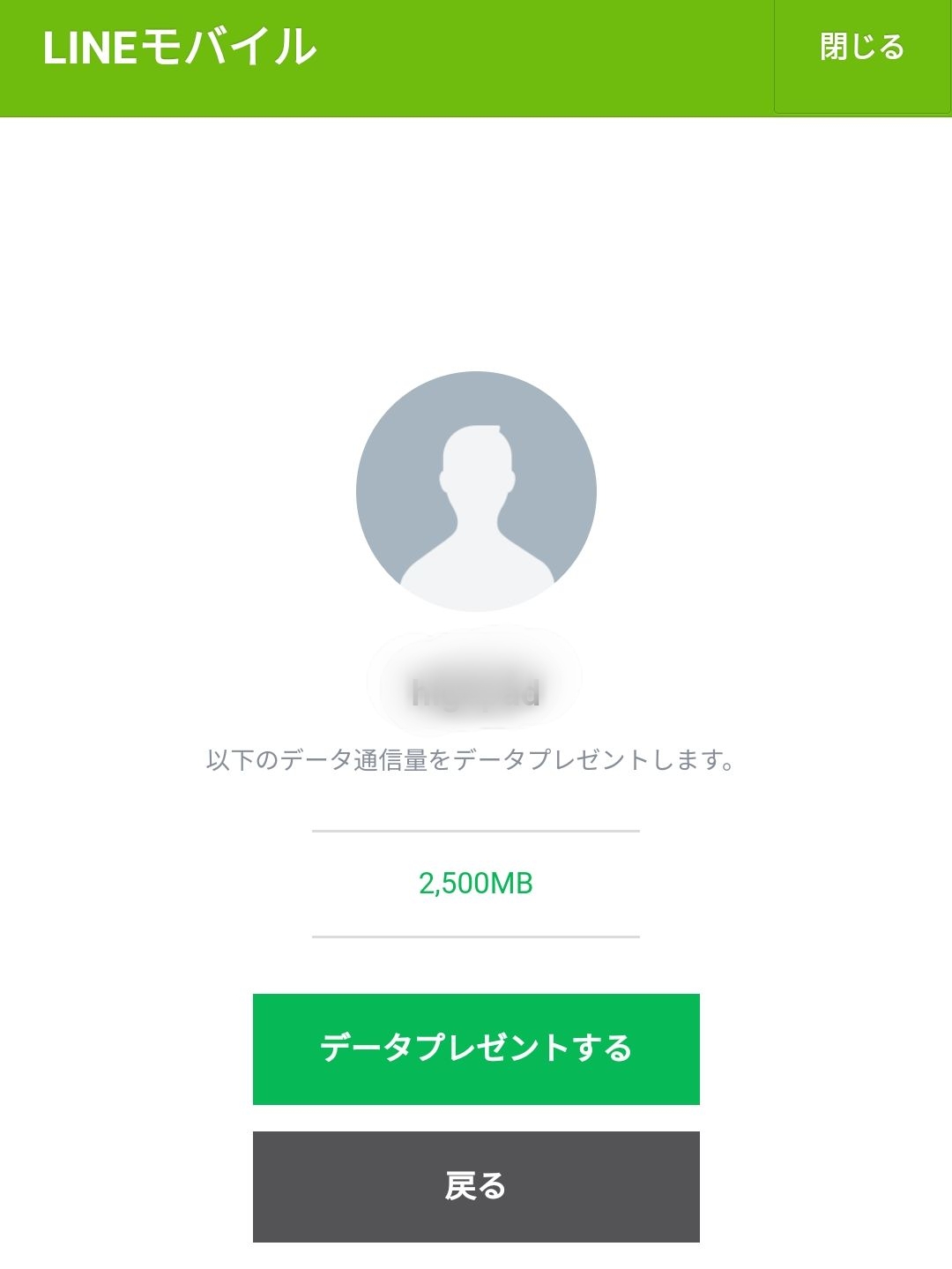Go back with the 戻る button
The image size is (952, 1269).
coord(476,1186)
